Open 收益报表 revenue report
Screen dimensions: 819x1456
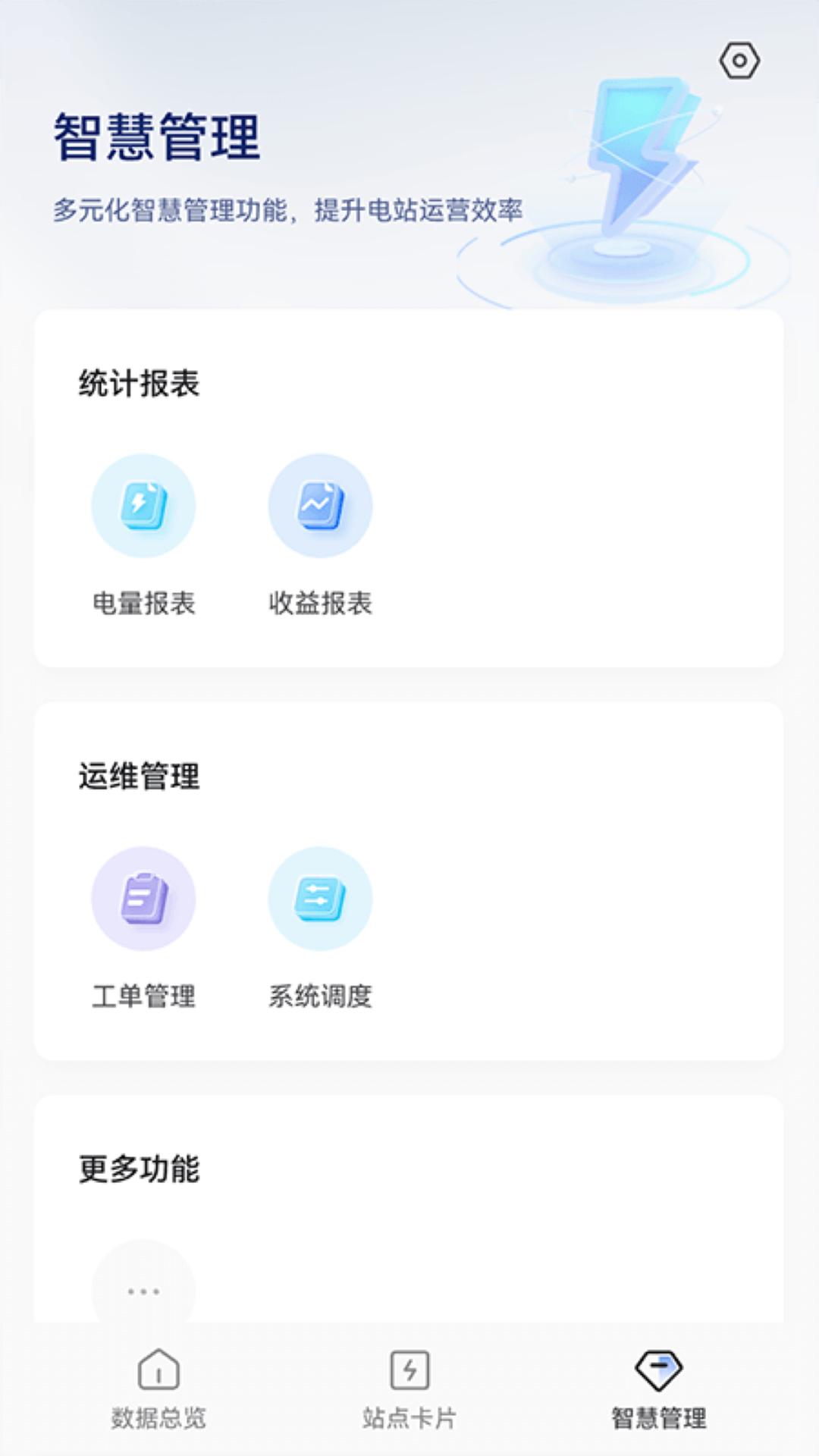point(320,506)
